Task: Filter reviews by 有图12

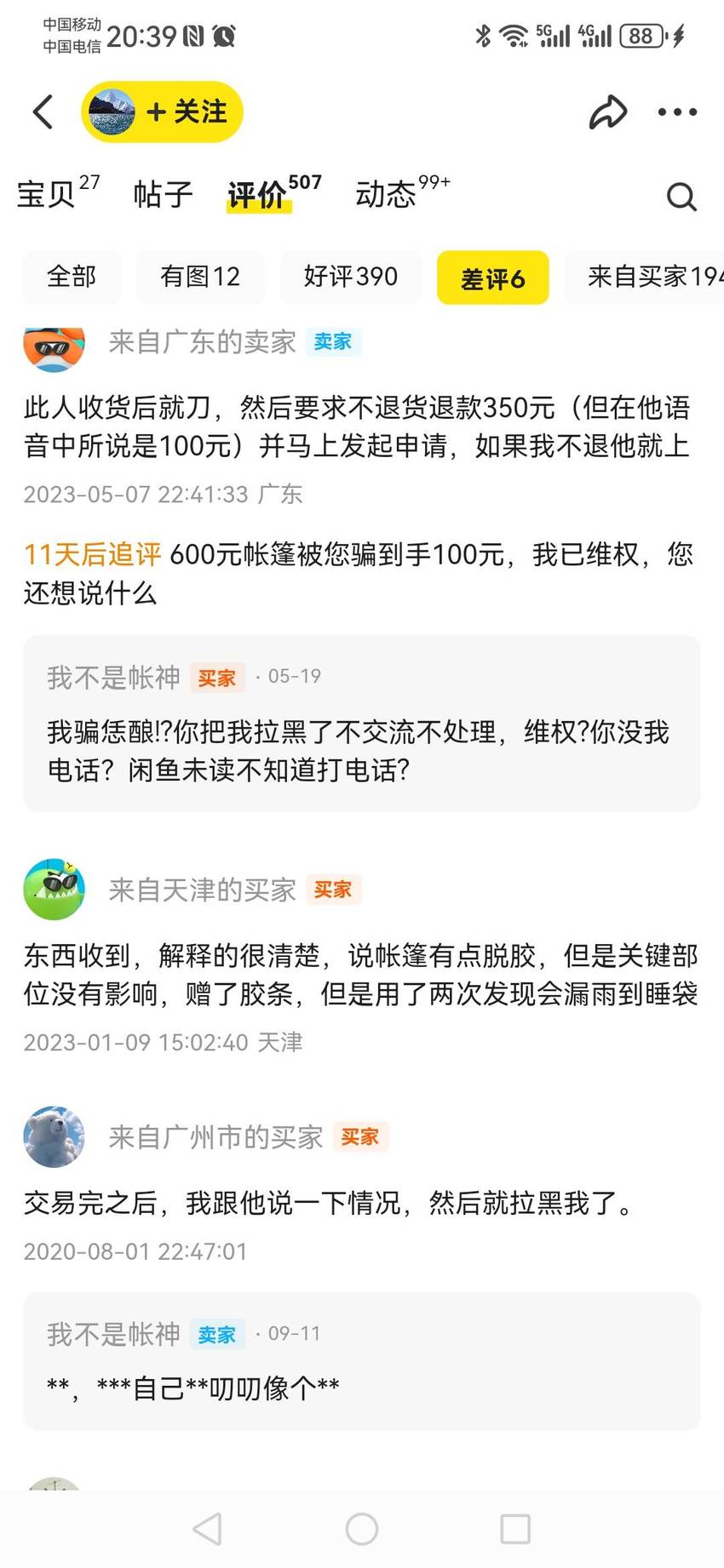Action: (200, 277)
